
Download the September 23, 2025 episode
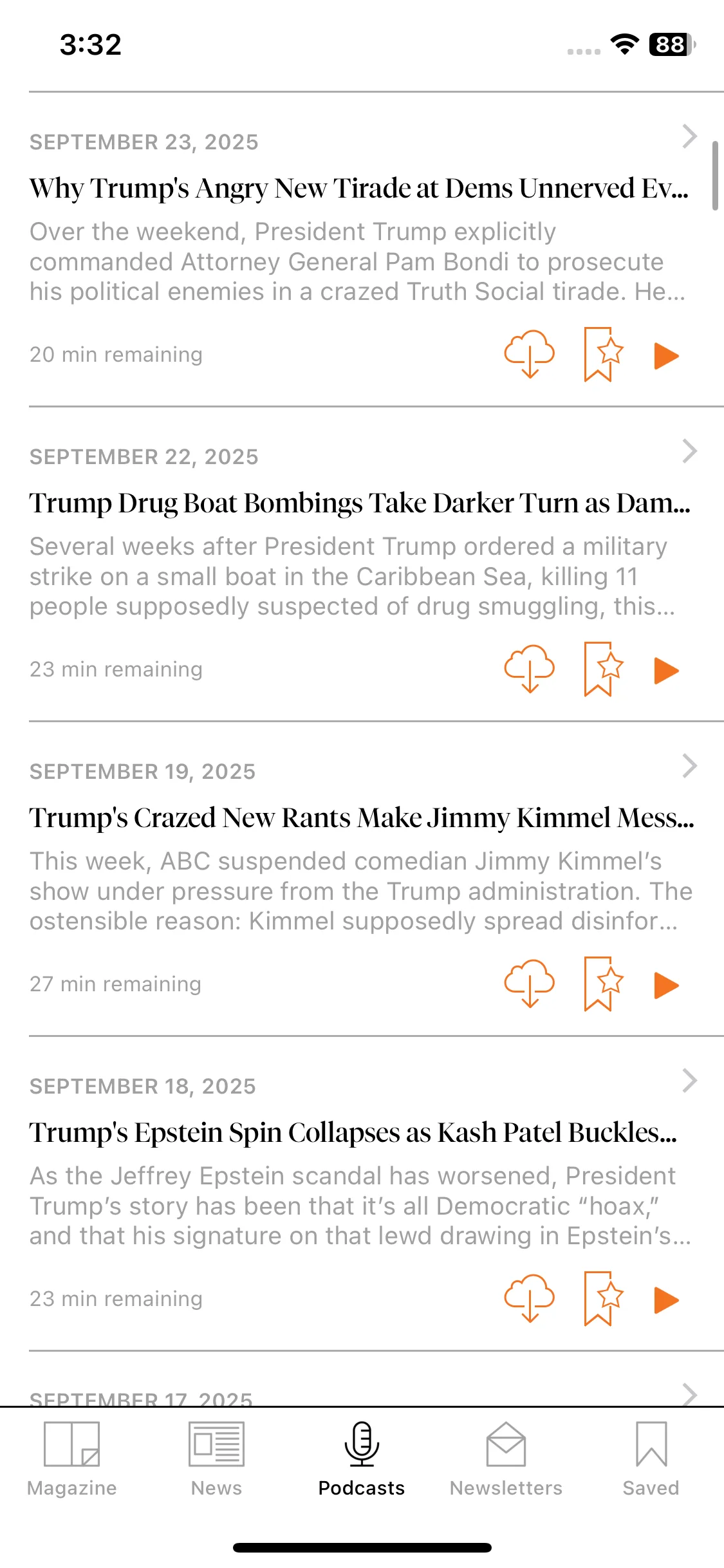(529, 354)
